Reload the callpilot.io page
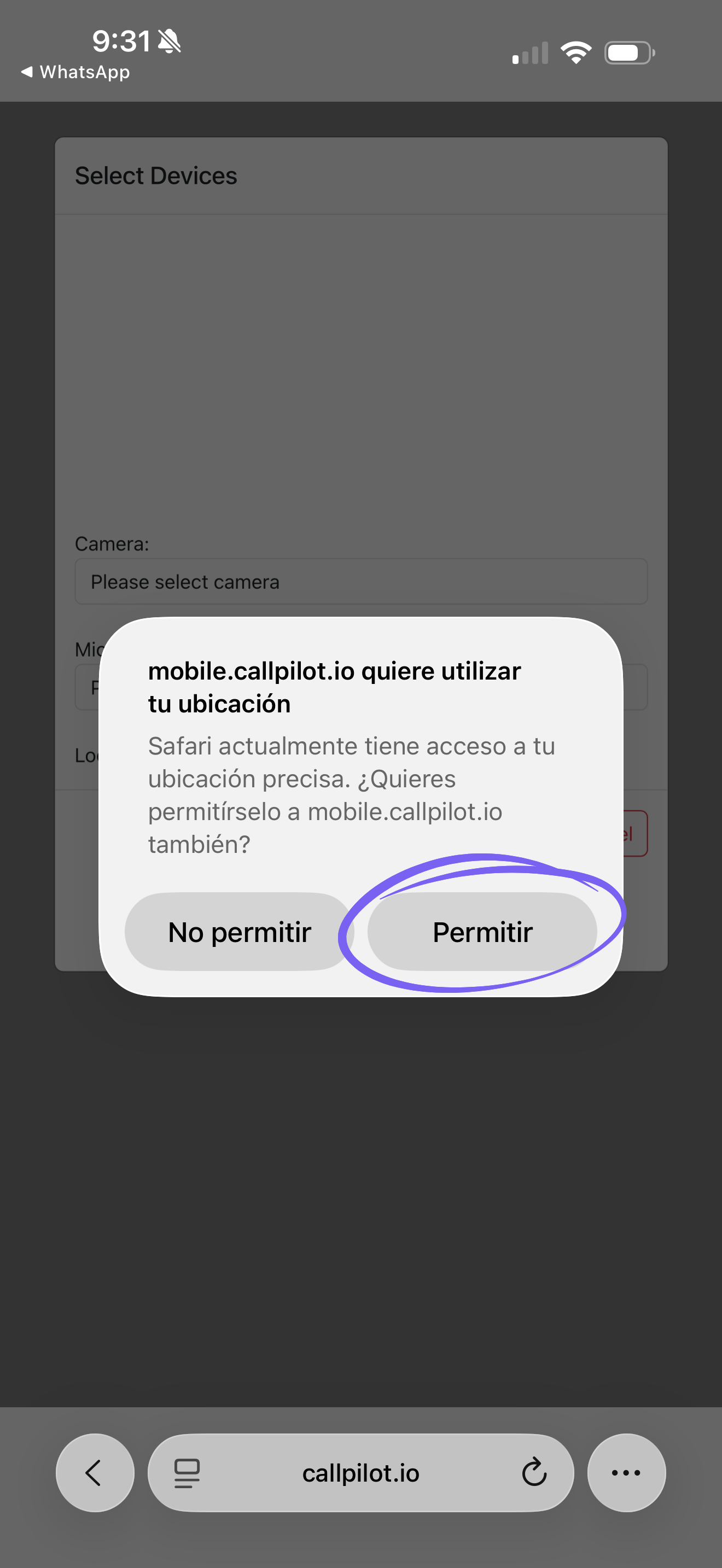The width and height of the screenshot is (722, 1568). tap(534, 1473)
